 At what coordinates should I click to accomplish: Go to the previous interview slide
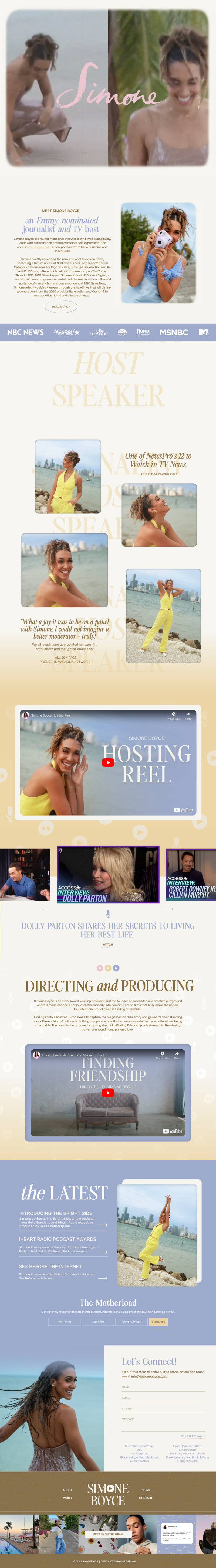(46, 909)
